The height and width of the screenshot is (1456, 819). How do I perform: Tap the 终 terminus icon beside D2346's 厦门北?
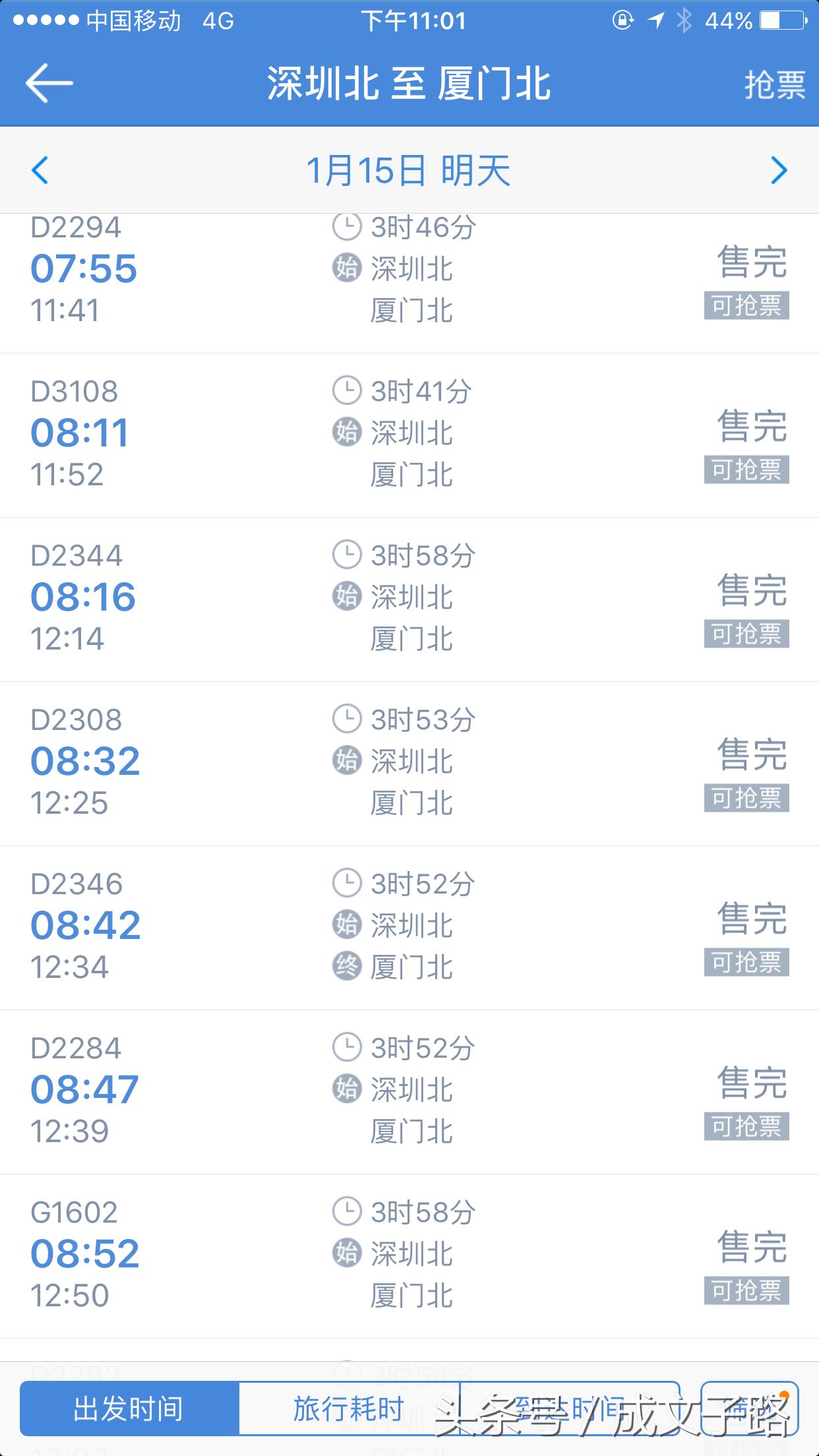pos(347,967)
